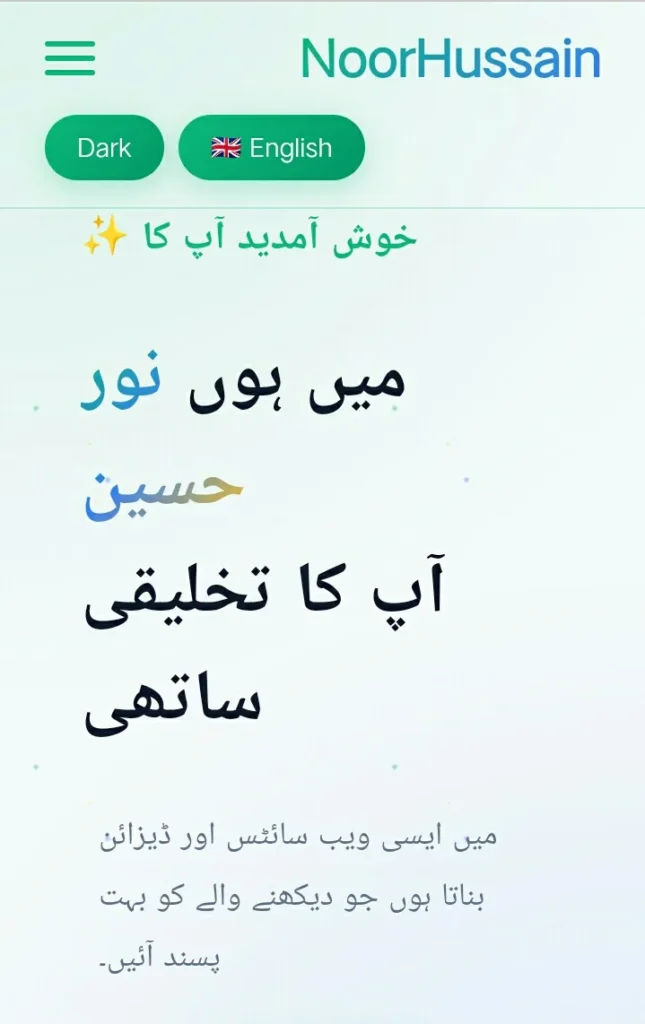Image resolution: width=645 pixels, height=1024 pixels.
Task: Open the NoorHussain site title link
Action: pos(450,59)
